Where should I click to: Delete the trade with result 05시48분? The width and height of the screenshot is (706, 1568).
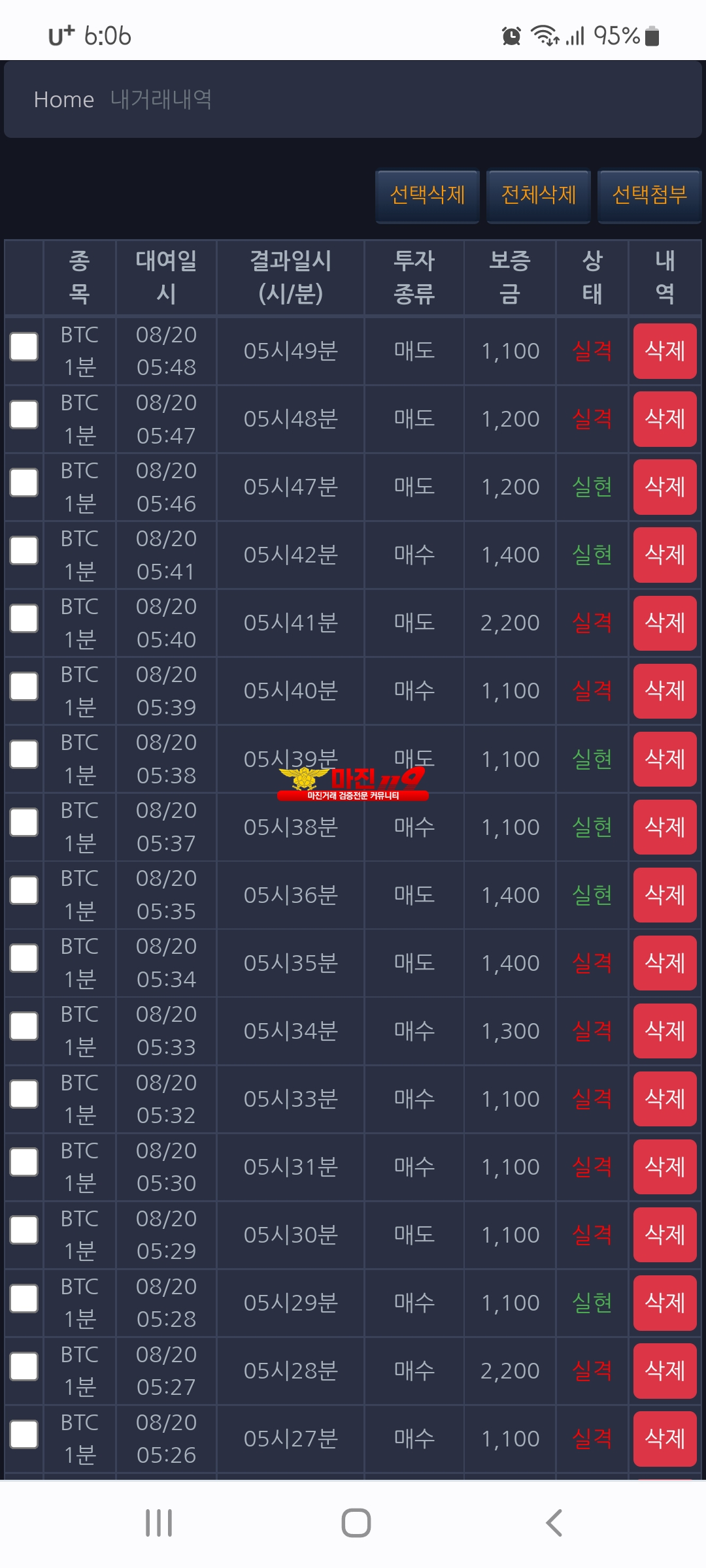click(665, 419)
